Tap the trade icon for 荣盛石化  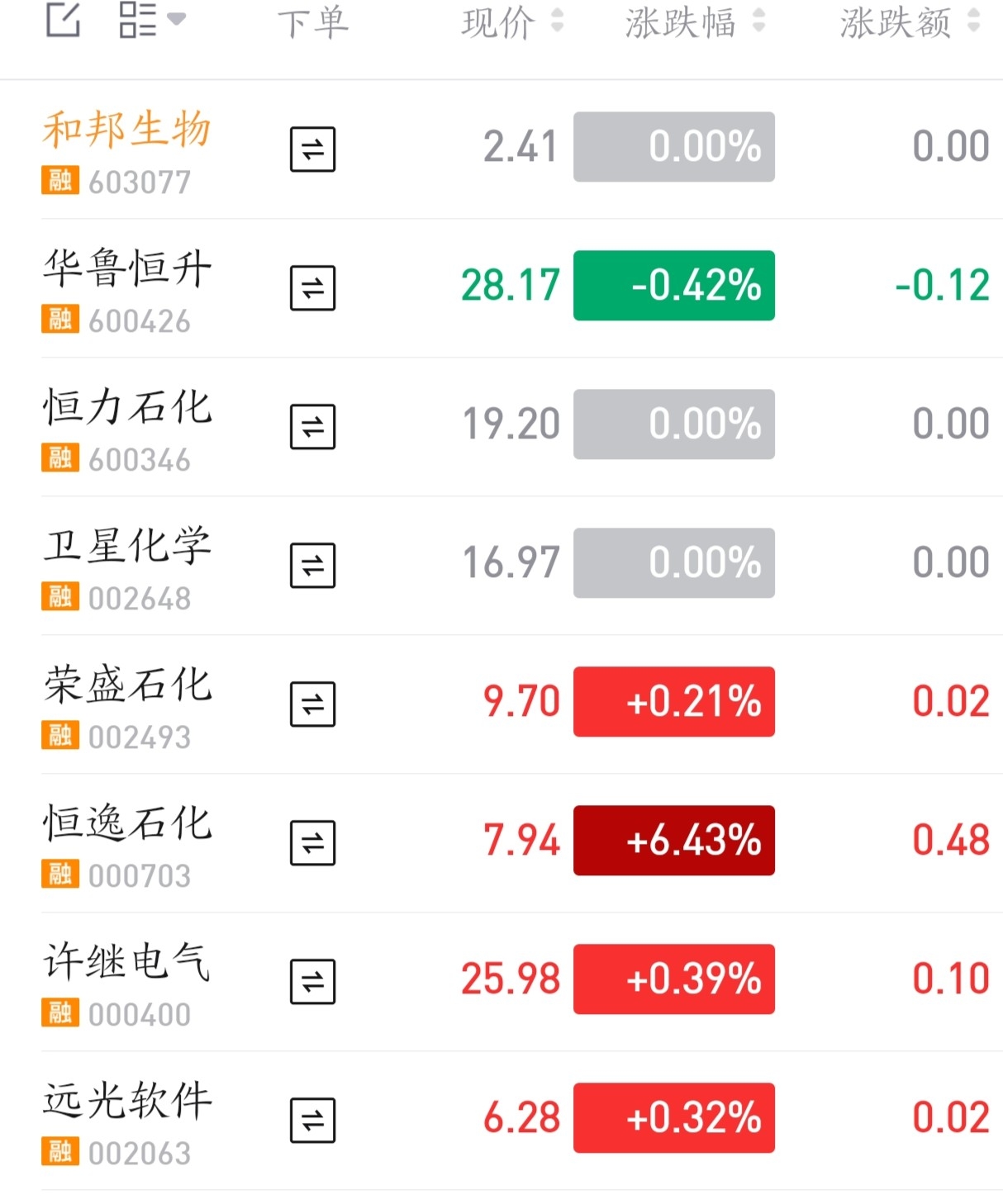[312, 704]
